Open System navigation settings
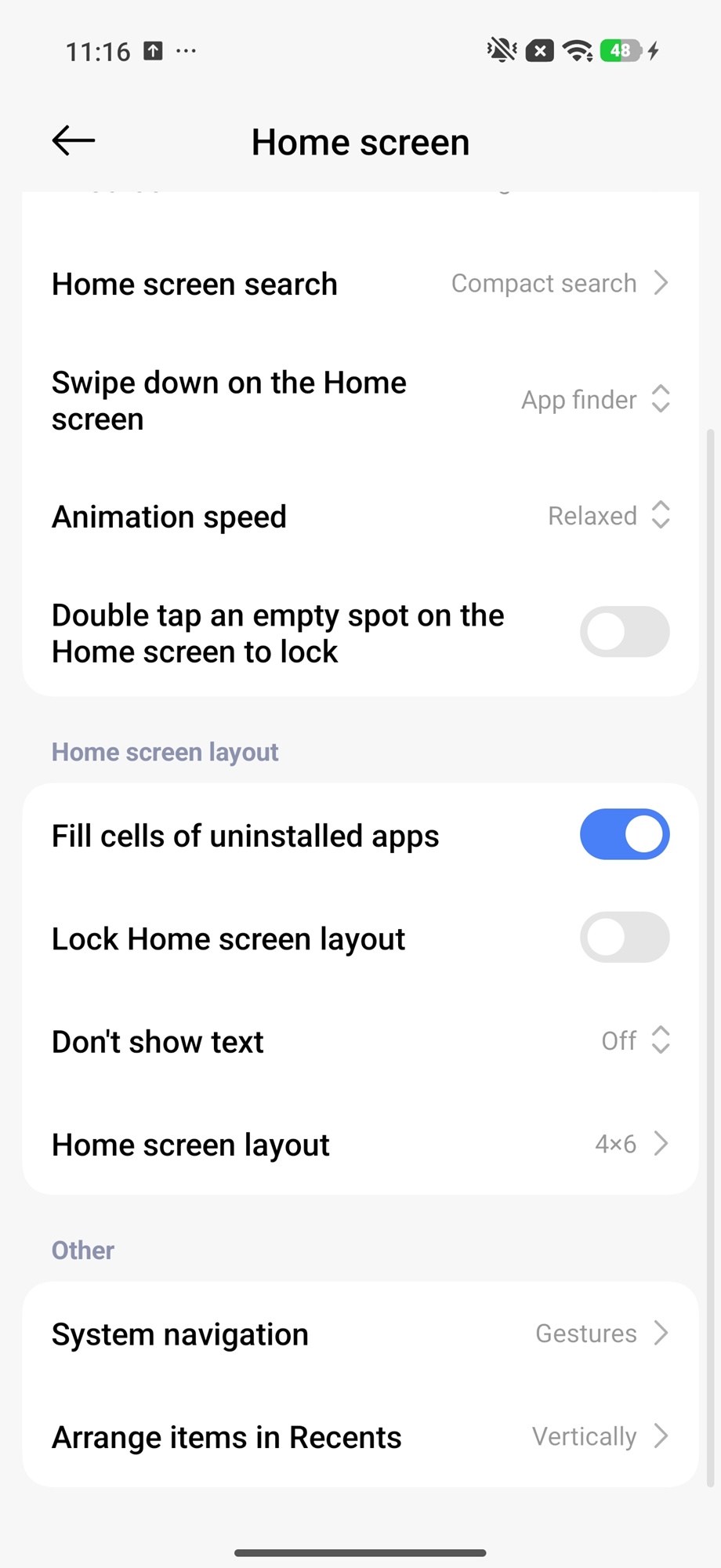Image resolution: width=721 pixels, height=1568 pixels. click(360, 1334)
